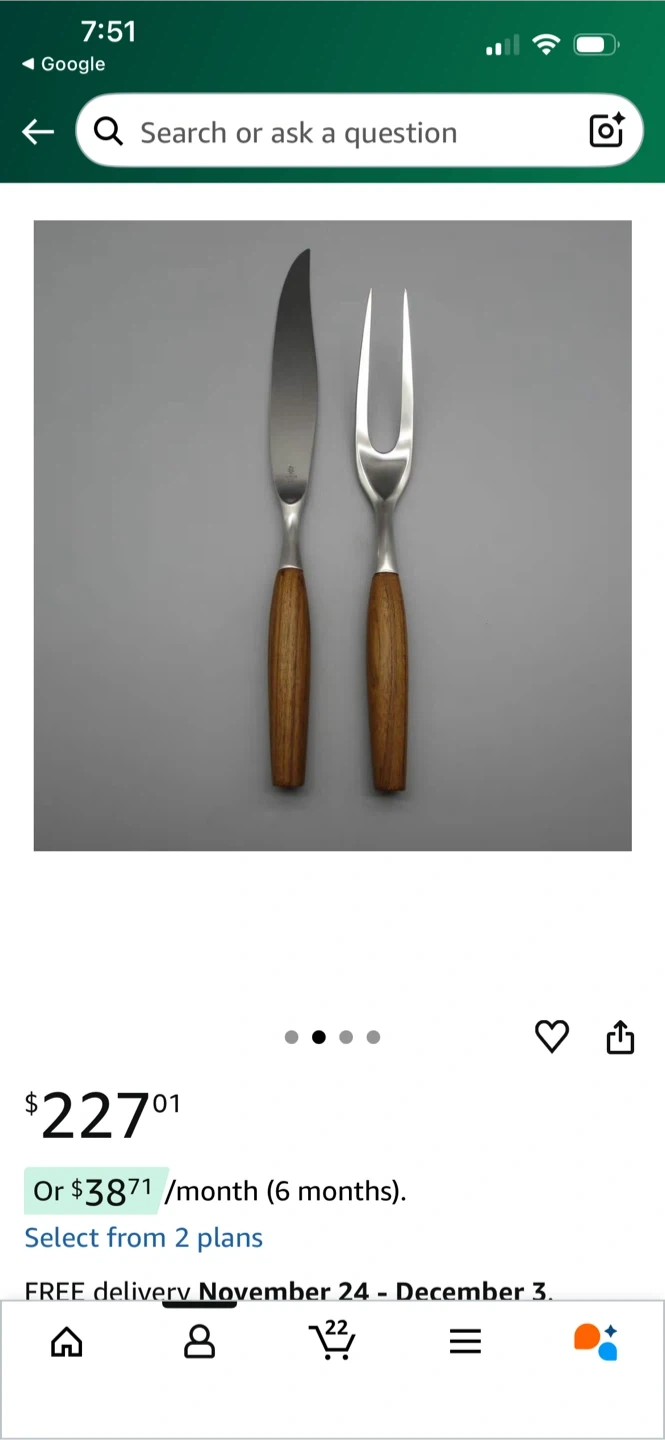Open the account profile tab
Screen dimensions: 665x1440
(x=199, y=1341)
